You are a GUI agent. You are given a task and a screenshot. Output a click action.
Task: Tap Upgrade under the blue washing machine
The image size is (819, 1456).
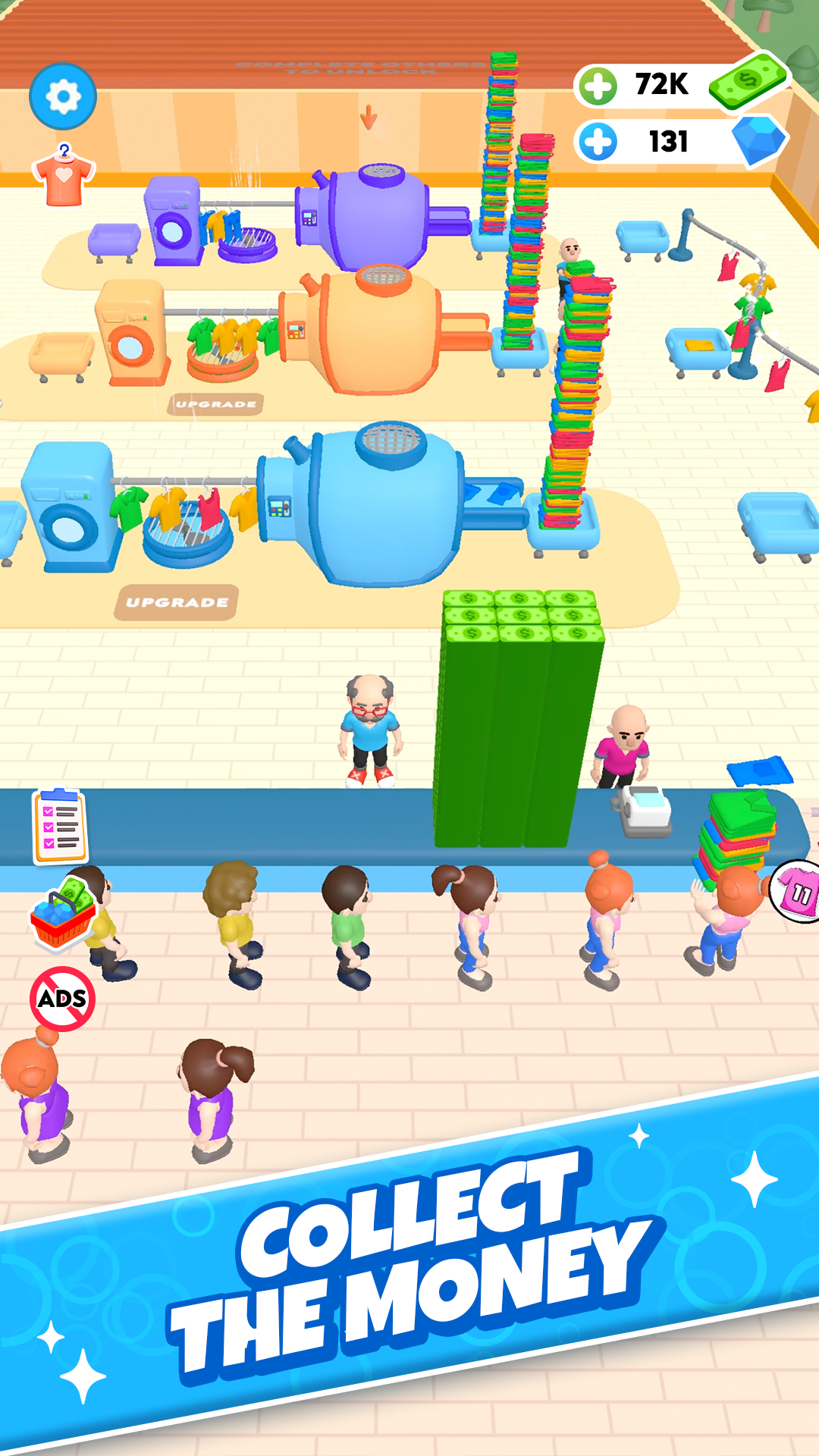coord(177,602)
